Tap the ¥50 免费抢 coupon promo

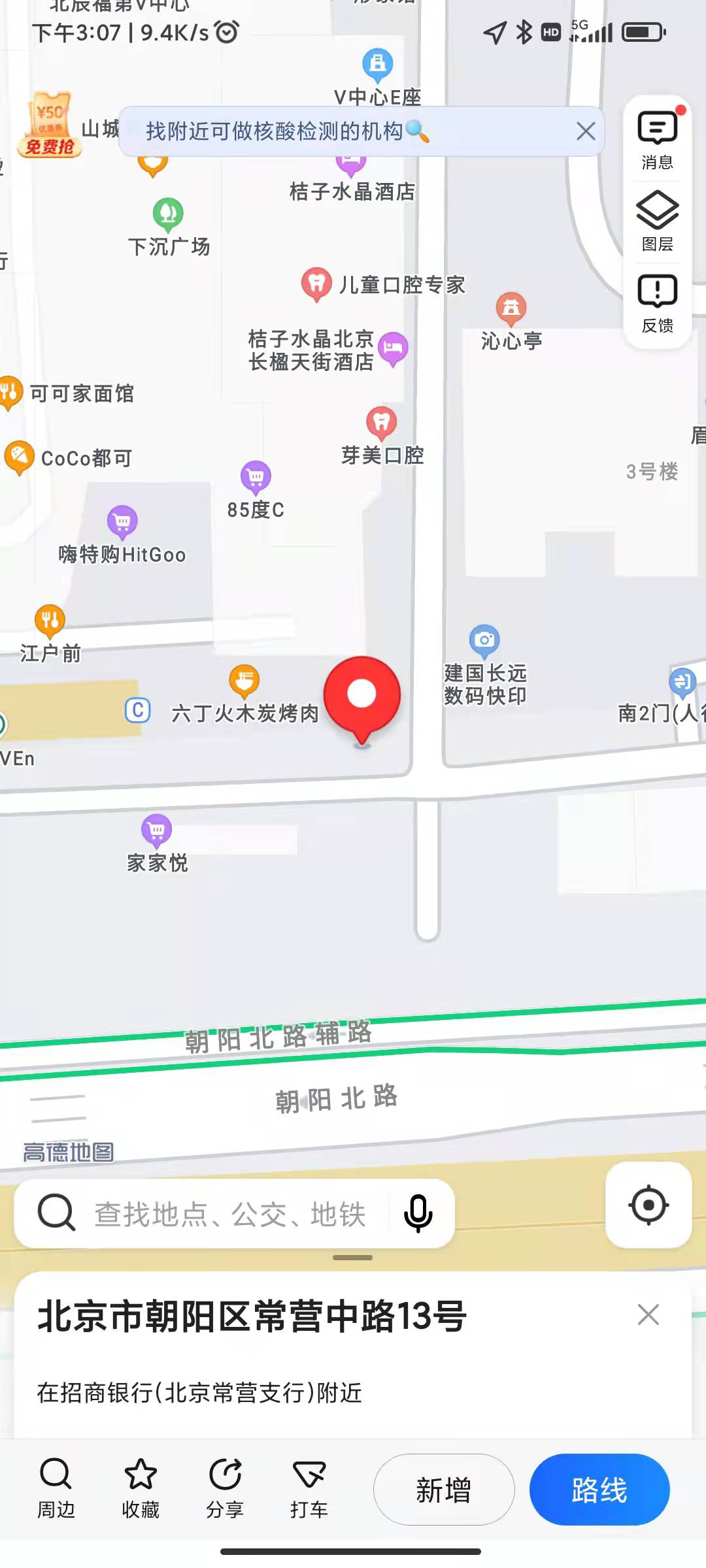[x=50, y=125]
